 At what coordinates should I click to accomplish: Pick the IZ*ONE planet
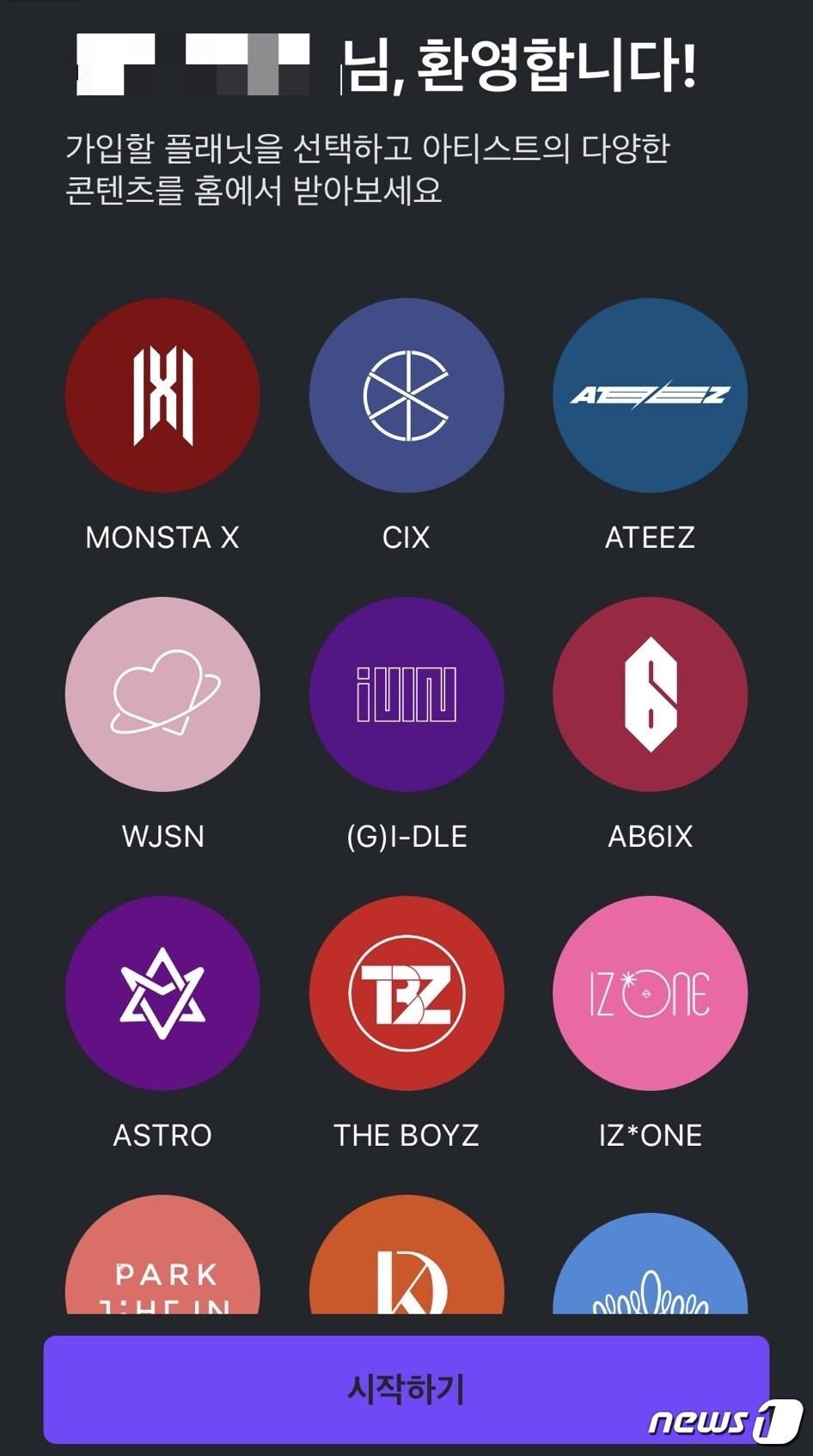(x=650, y=993)
